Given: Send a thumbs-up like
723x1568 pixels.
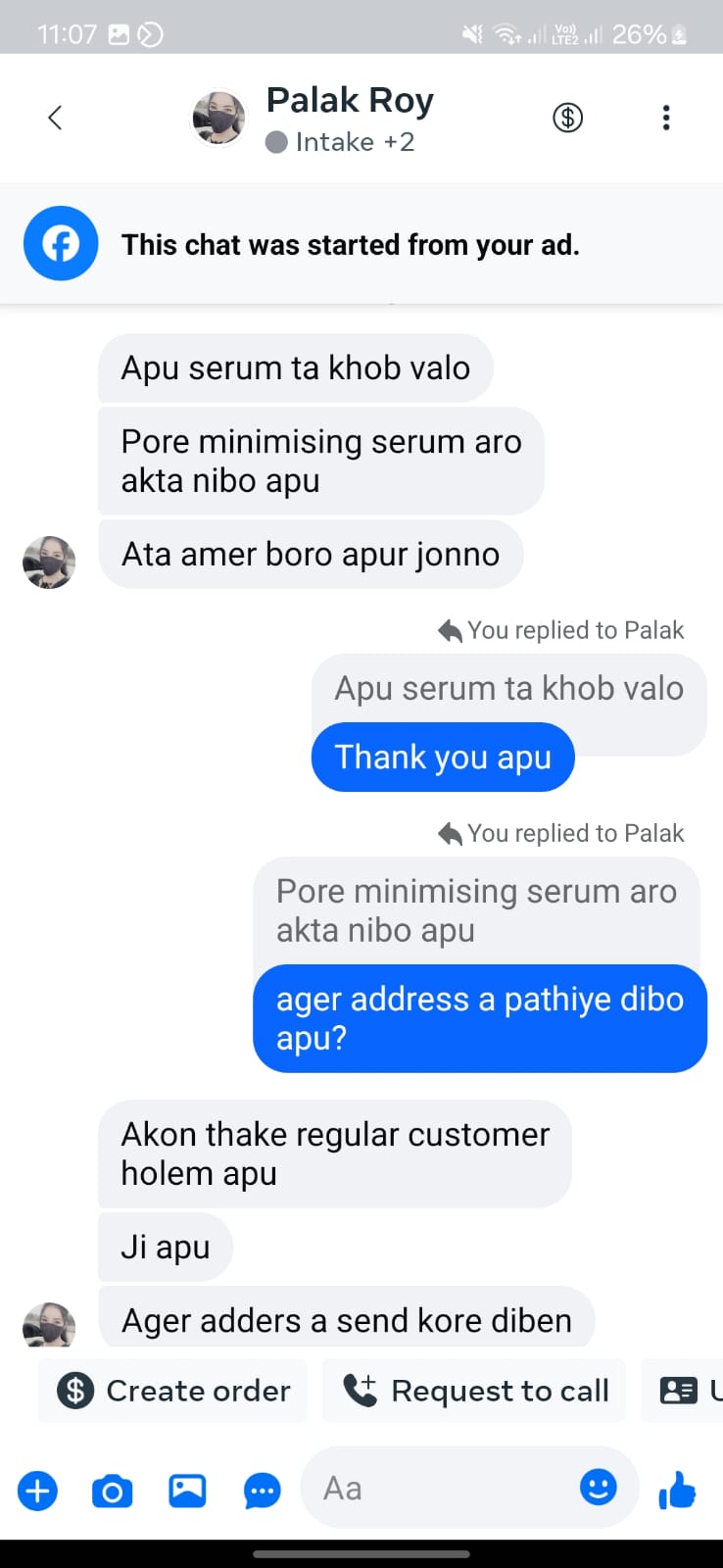Looking at the screenshot, I should point(677,1491).
